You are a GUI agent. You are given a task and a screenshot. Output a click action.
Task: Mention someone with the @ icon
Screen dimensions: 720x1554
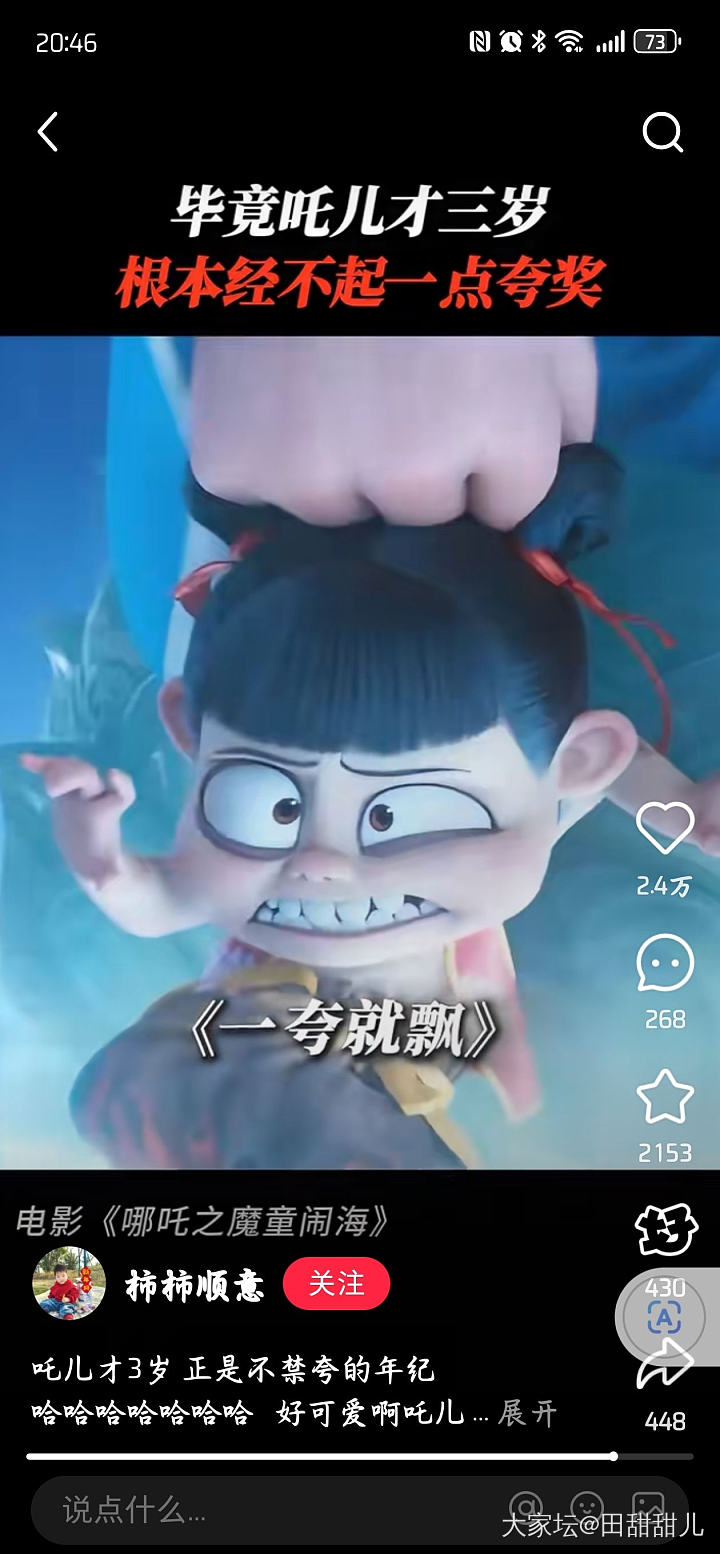click(x=526, y=1507)
